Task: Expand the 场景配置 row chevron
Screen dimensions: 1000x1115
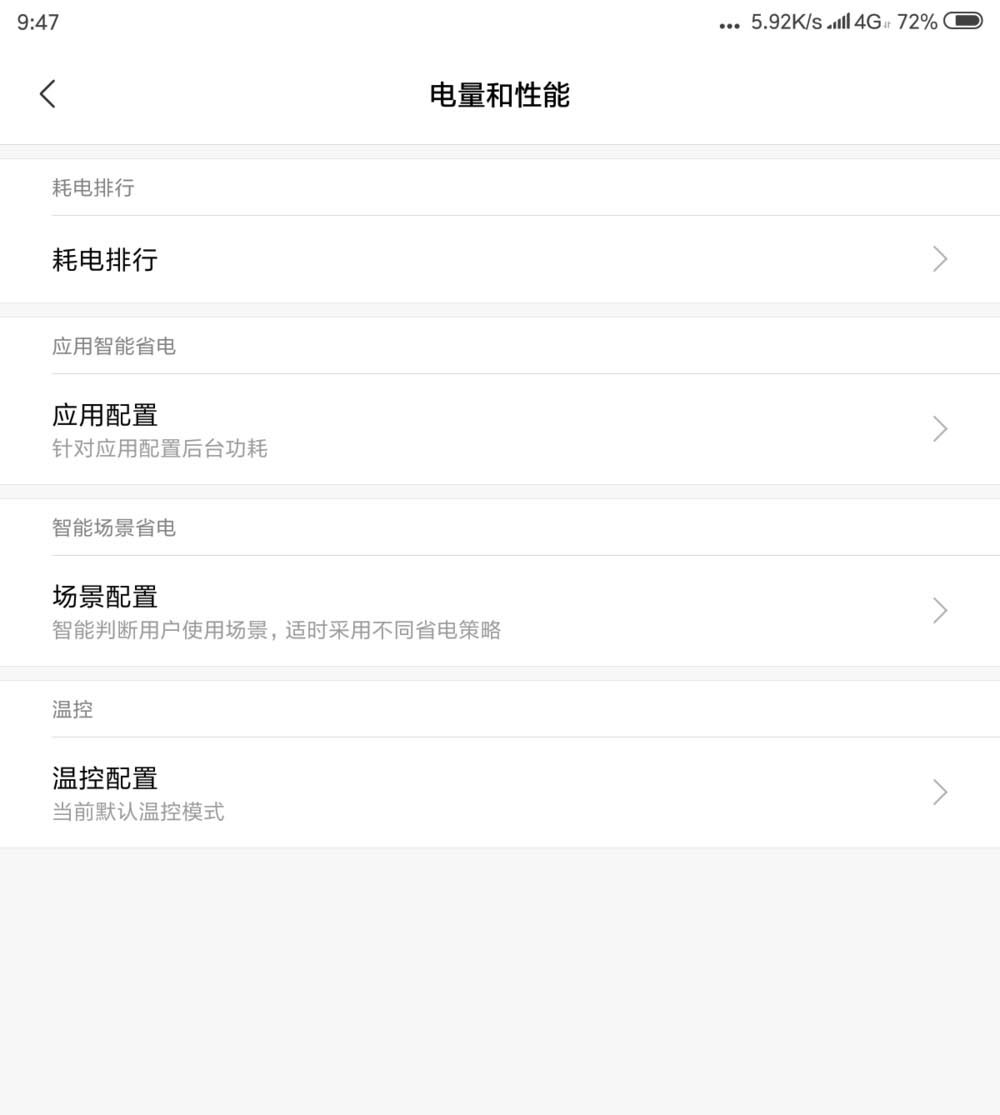Action: tap(938, 610)
